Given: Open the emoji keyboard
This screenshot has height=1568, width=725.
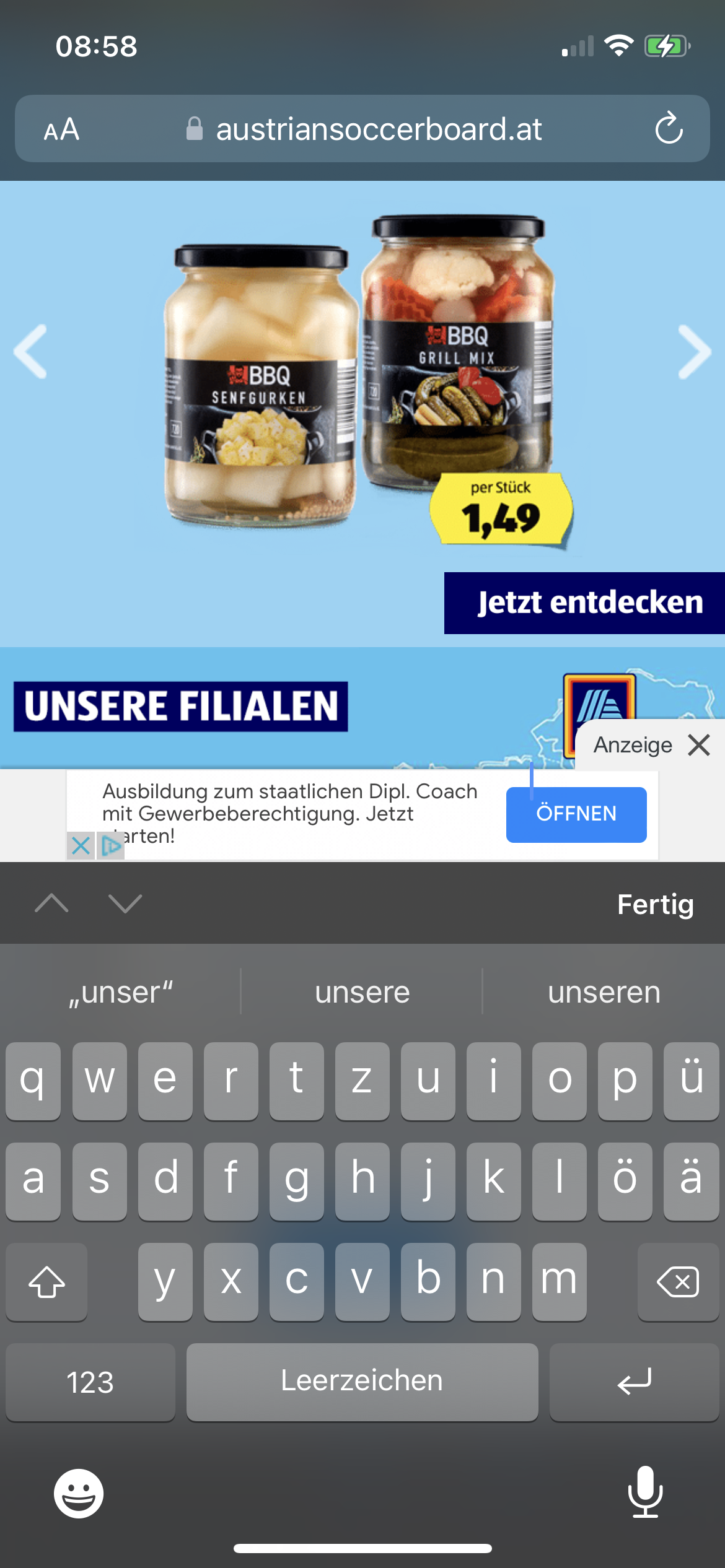Looking at the screenshot, I should click(79, 1493).
